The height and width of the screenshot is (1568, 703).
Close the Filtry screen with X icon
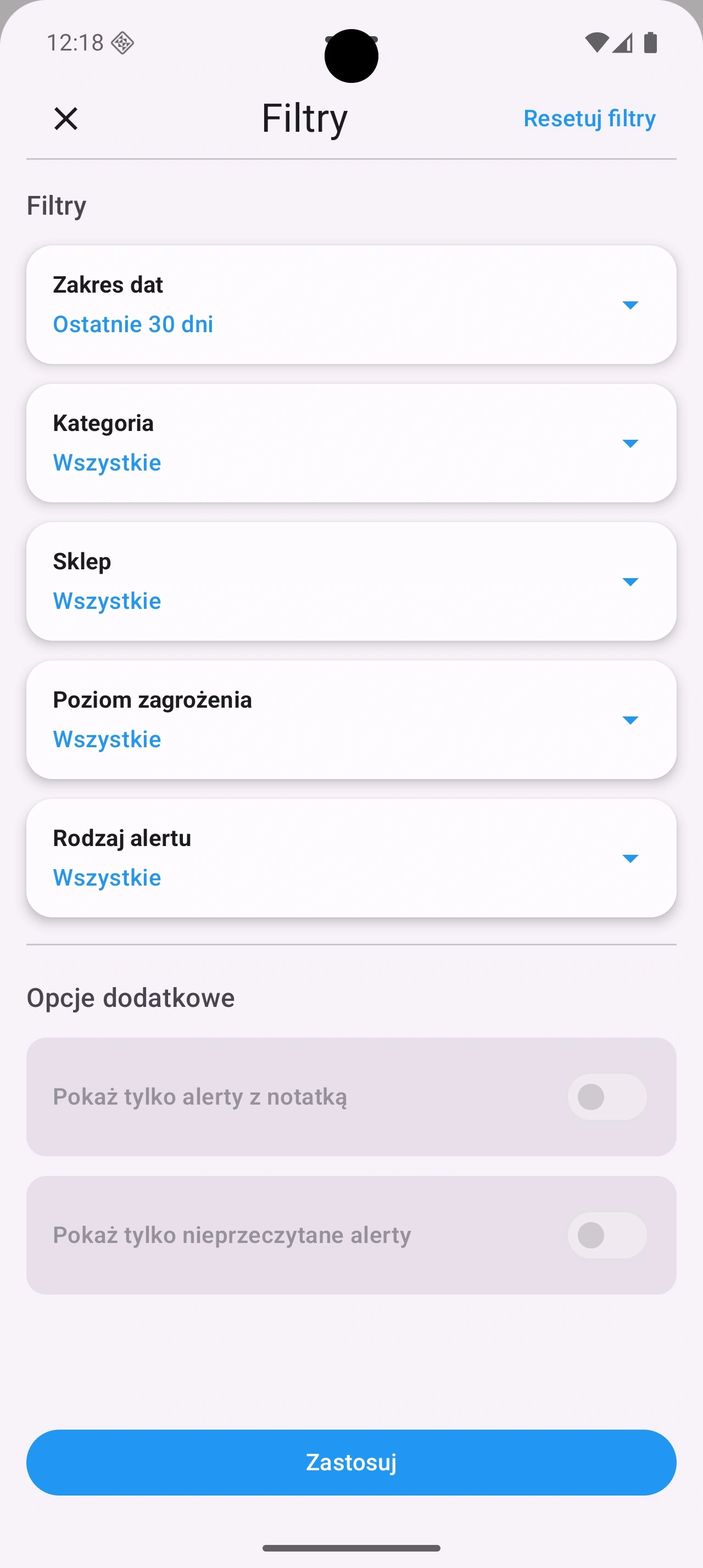66,118
